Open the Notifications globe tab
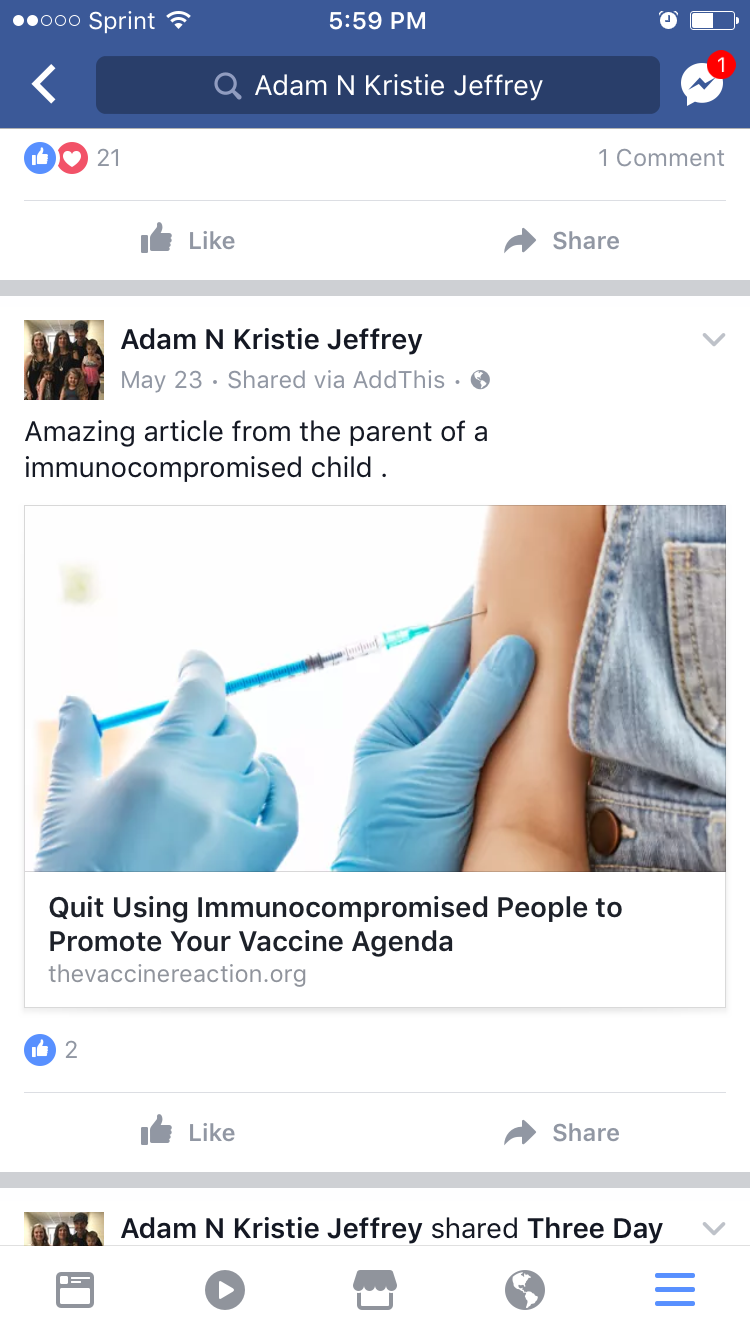 click(525, 1290)
